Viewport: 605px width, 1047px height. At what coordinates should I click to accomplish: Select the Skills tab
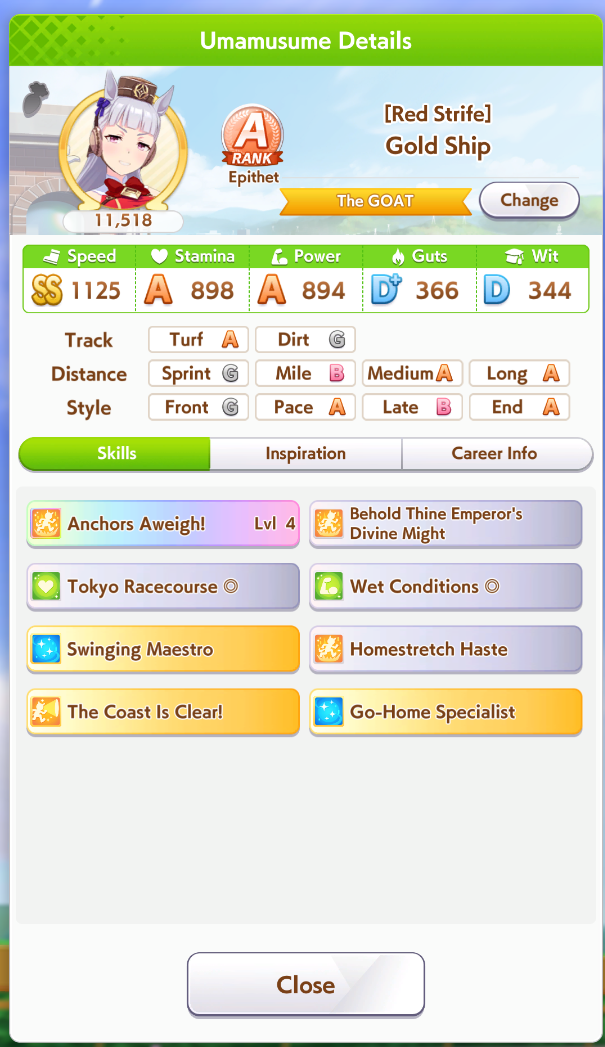coord(116,453)
